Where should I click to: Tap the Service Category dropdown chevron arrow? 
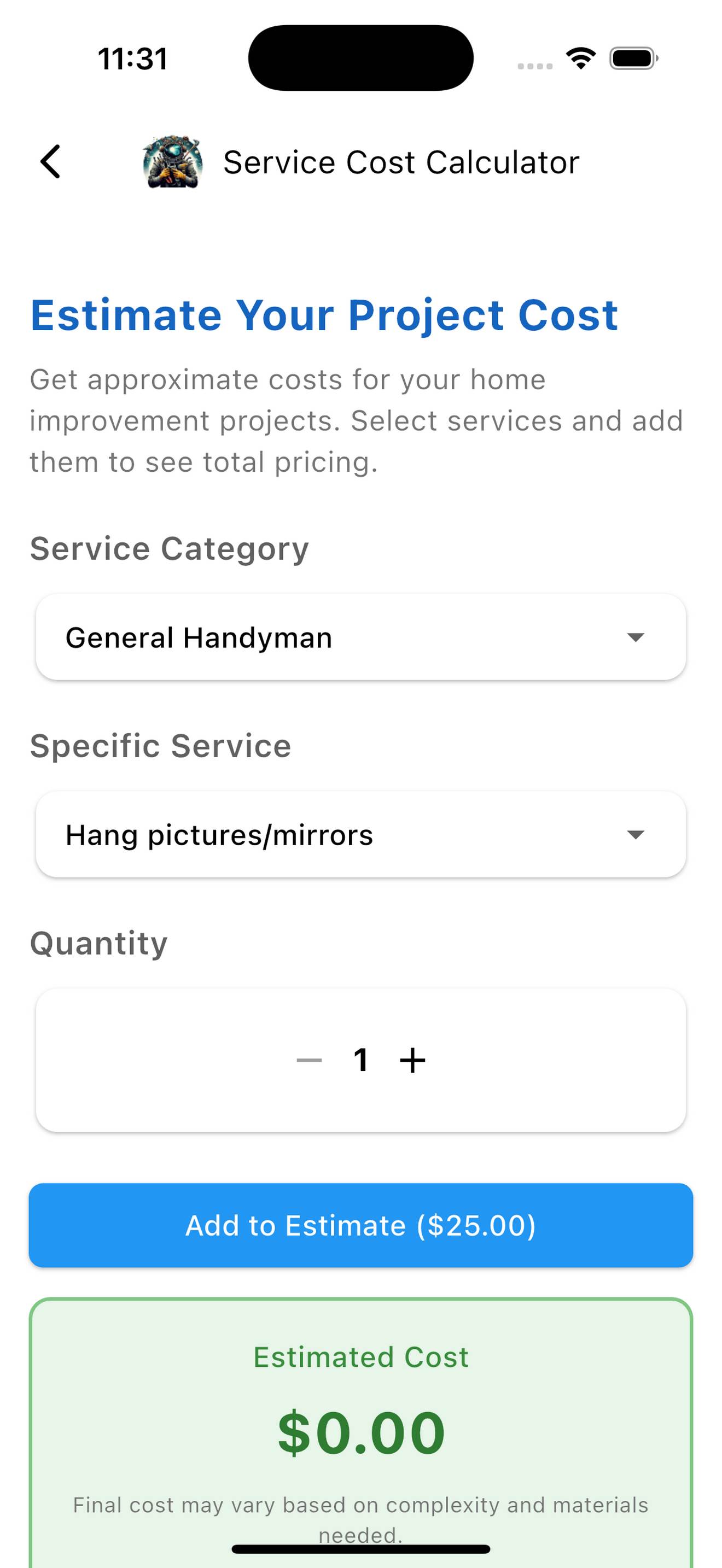click(634, 637)
